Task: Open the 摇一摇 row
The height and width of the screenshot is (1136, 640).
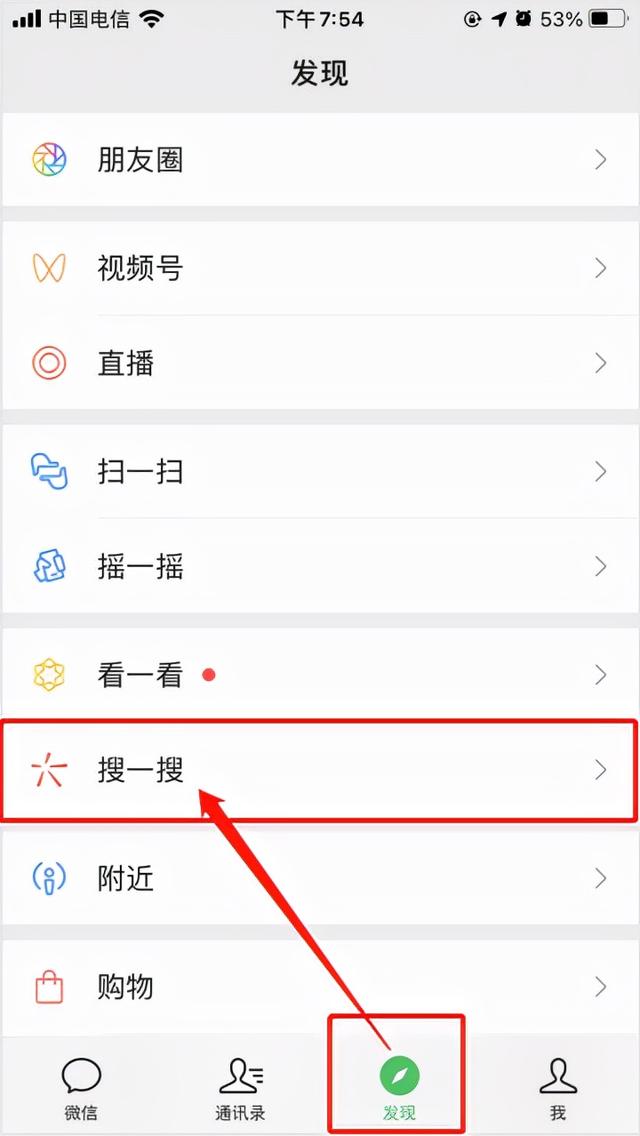Action: click(320, 566)
